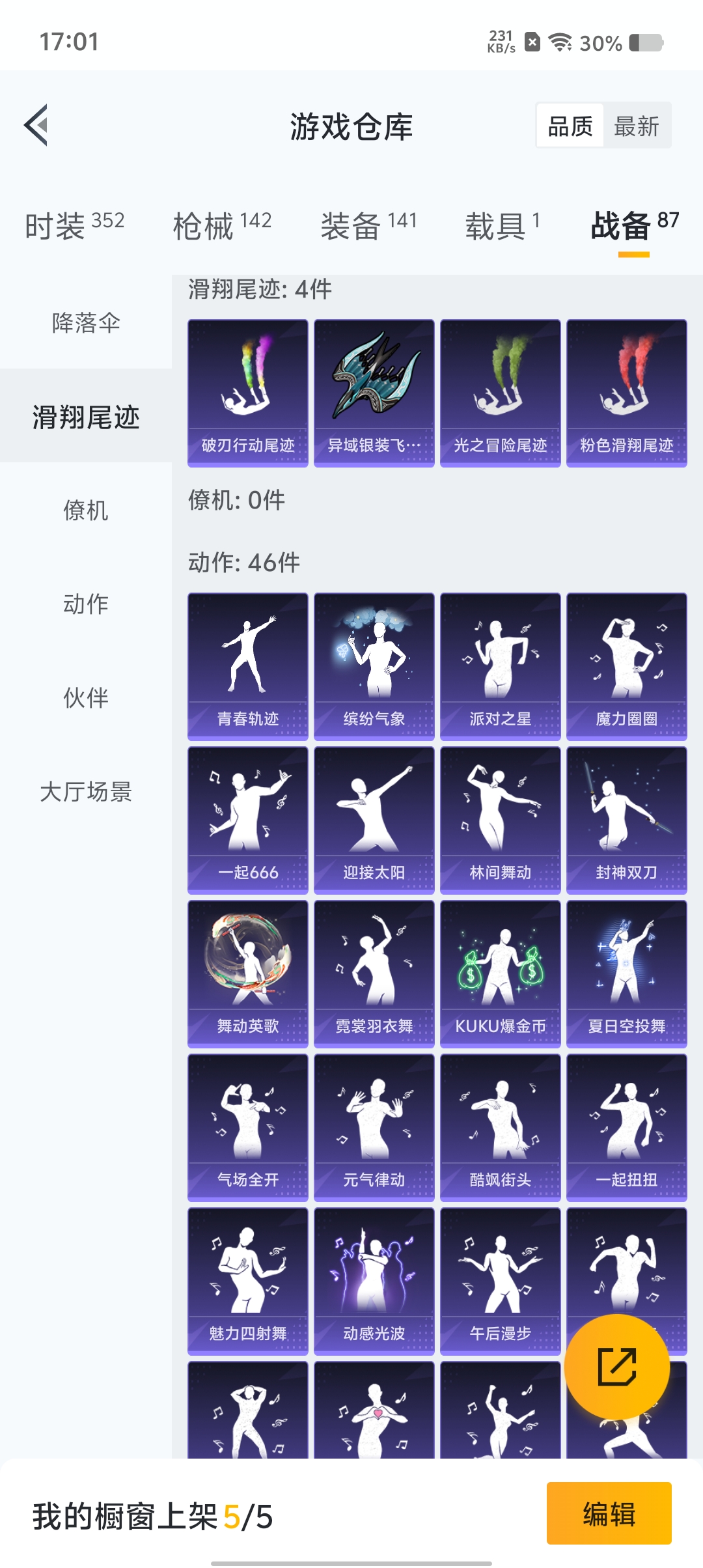Screen dimensions: 703x1568
Task: Tap the yellow share floating button
Action: (x=616, y=1367)
